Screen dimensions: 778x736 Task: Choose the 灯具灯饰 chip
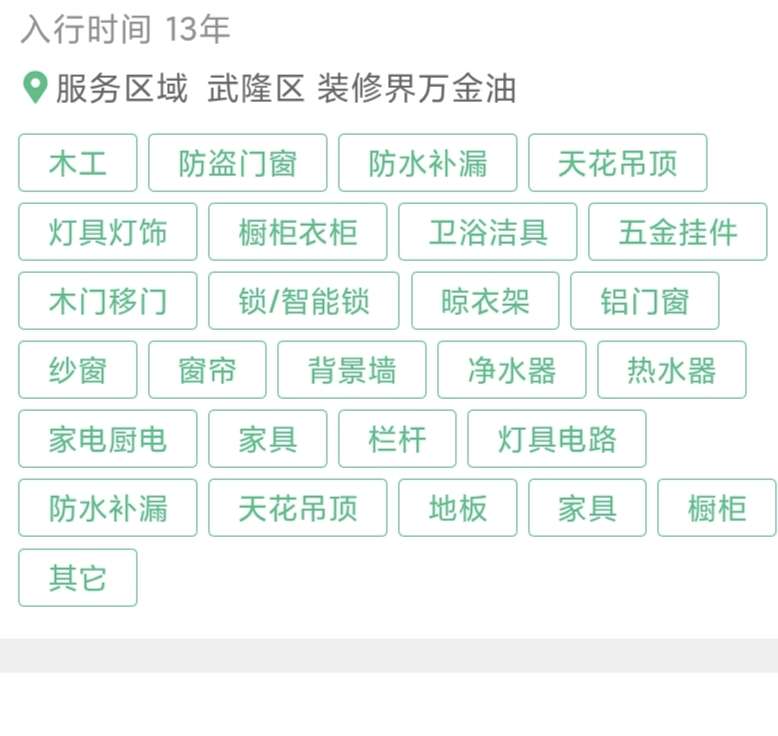tap(107, 232)
